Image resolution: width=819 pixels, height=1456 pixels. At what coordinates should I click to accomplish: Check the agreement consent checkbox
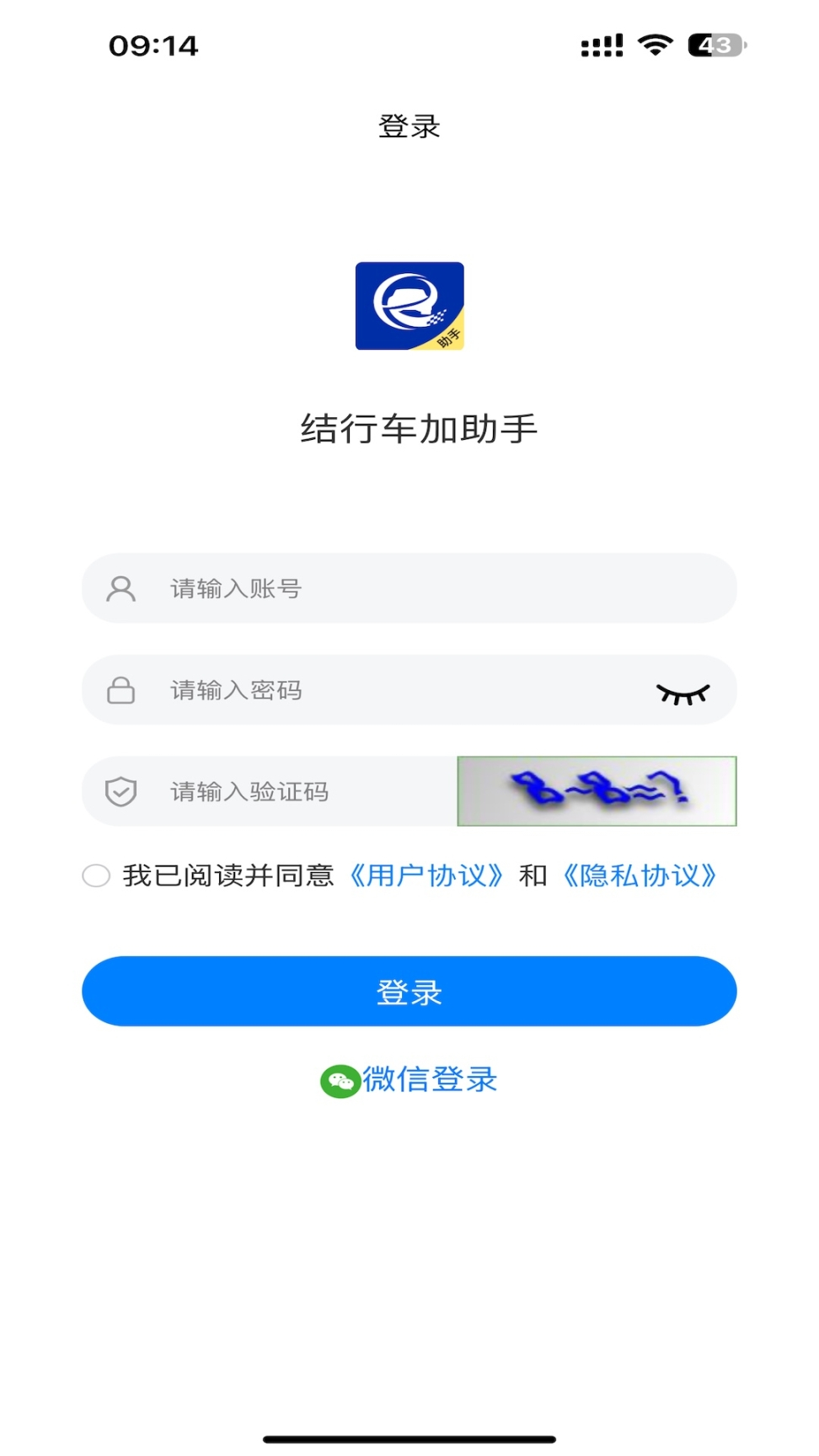click(x=95, y=876)
